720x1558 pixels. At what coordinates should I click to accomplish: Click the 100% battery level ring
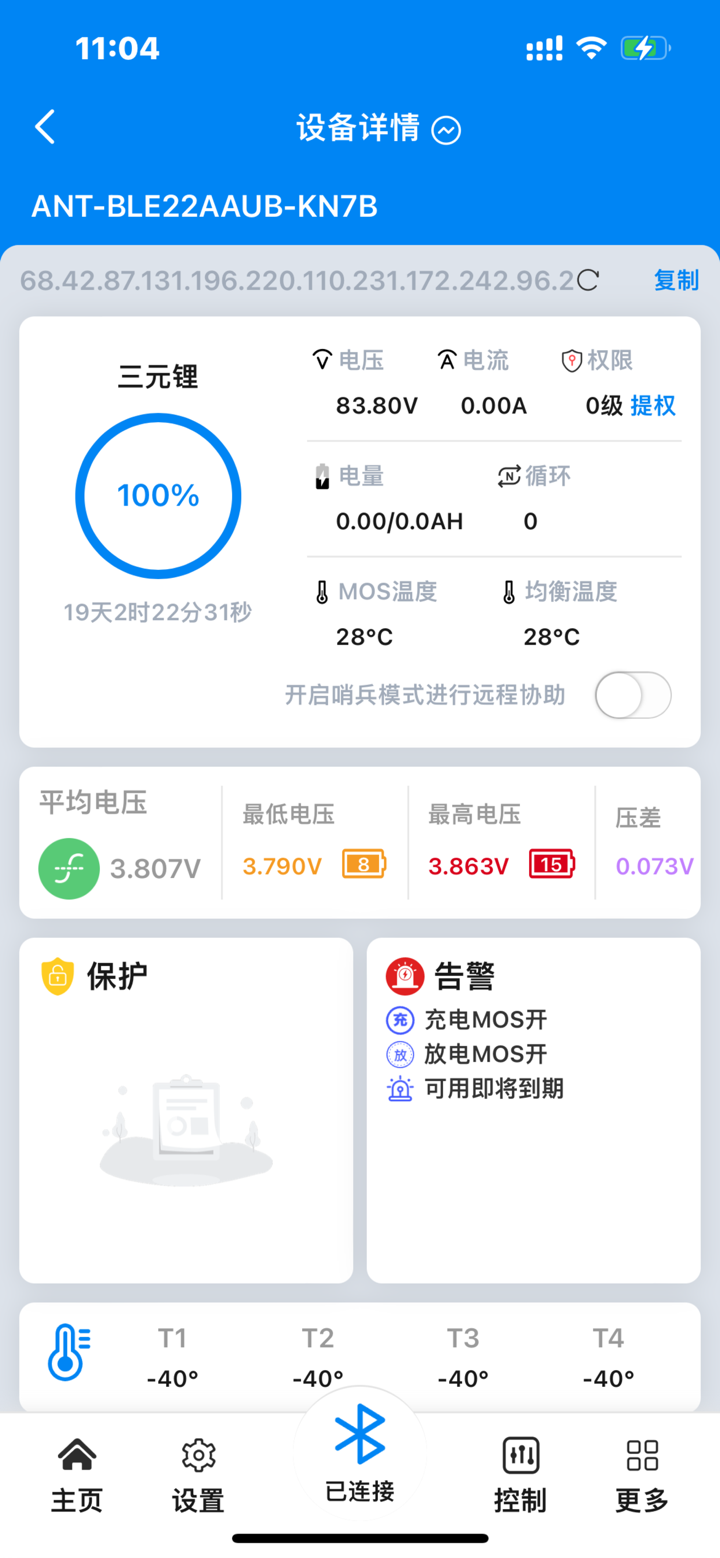point(158,495)
